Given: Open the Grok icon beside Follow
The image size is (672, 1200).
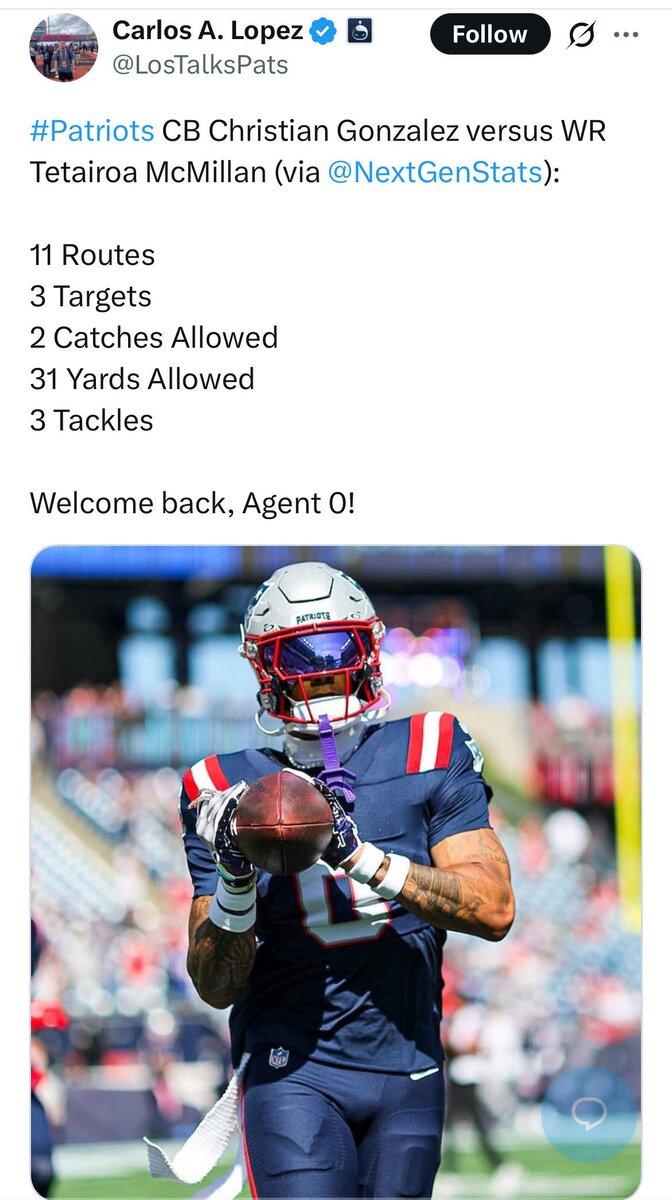Looking at the screenshot, I should (x=581, y=35).
